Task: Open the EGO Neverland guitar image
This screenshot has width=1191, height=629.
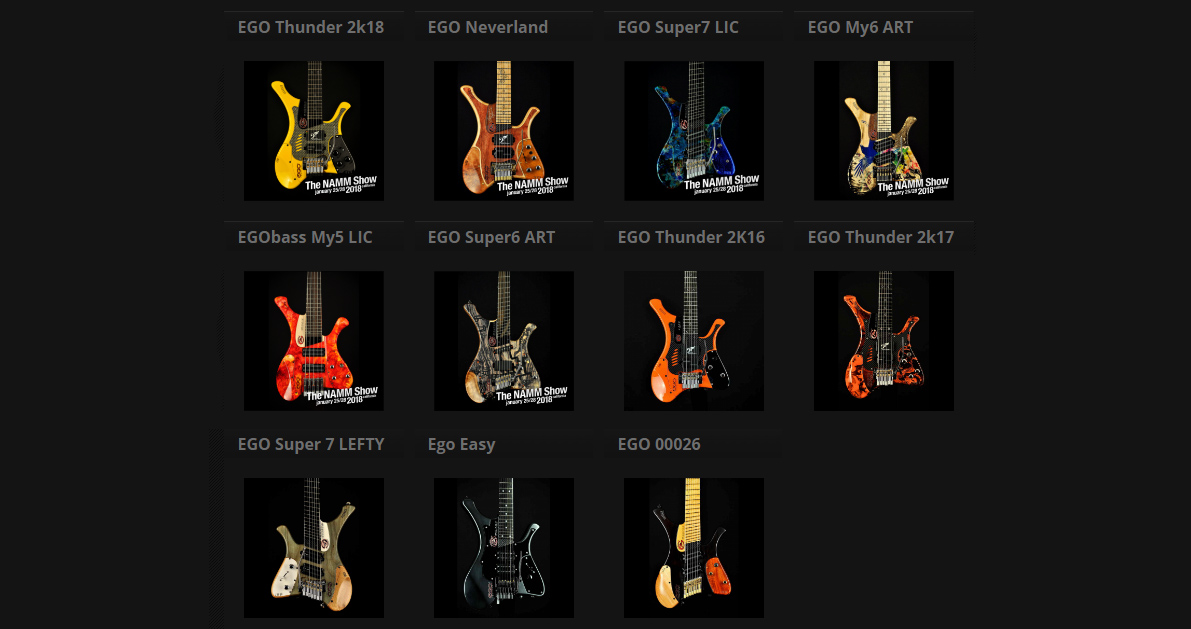Action: [x=503, y=131]
